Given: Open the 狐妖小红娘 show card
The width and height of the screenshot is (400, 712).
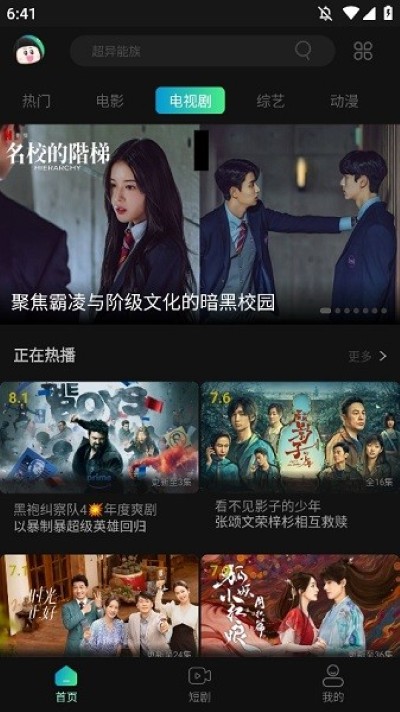Looking at the screenshot, I should [x=300, y=605].
